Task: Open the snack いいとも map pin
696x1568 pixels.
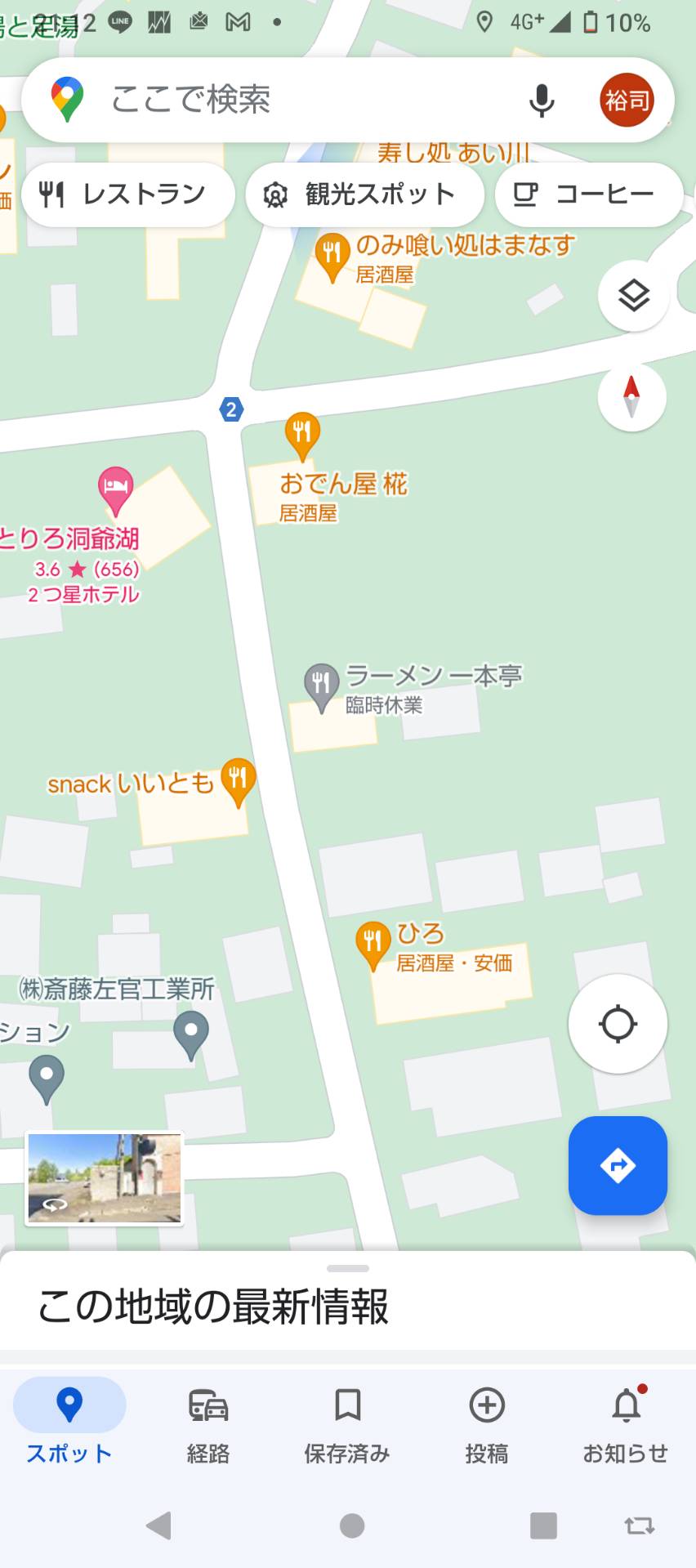Action: point(238,782)
